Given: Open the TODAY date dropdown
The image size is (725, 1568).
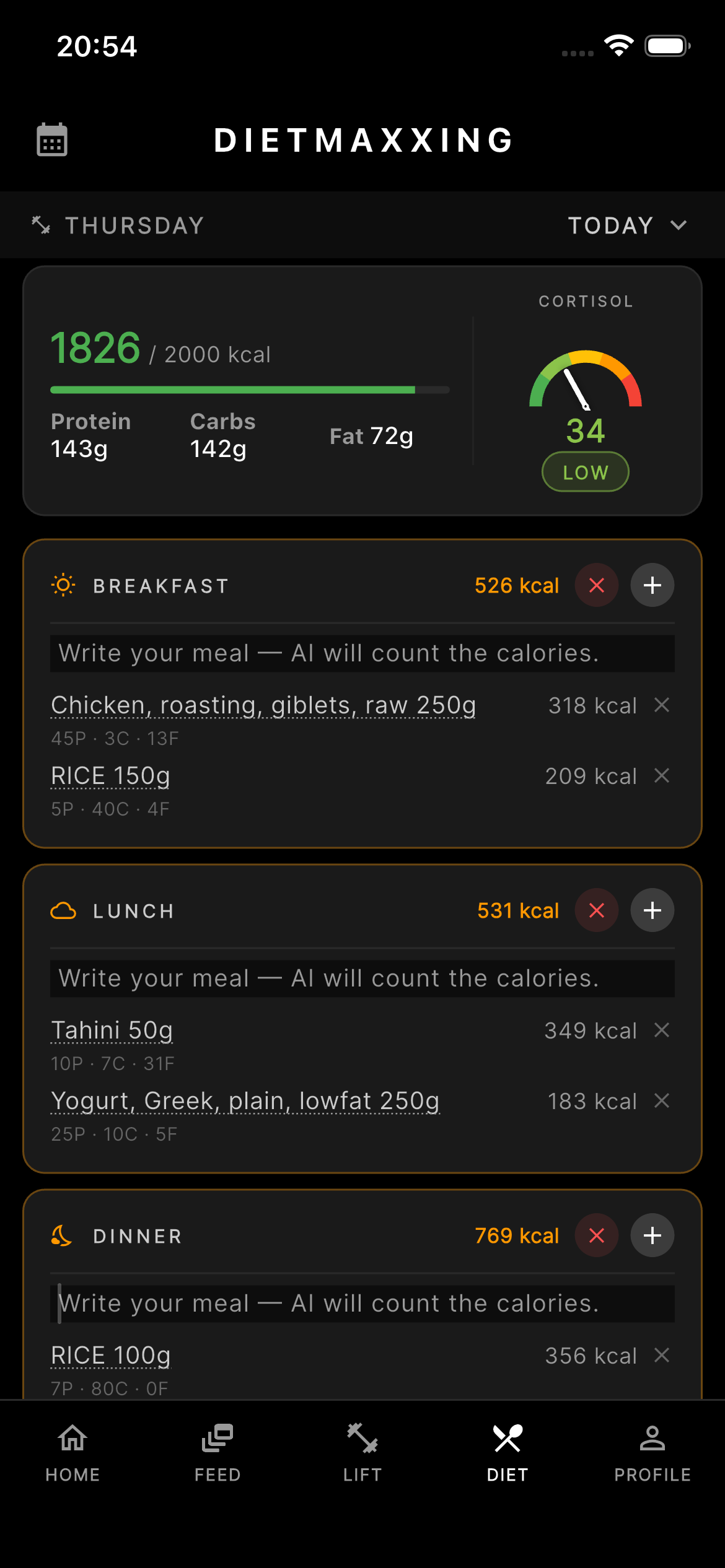Looking at the screenshot, I should coord(627,225).
